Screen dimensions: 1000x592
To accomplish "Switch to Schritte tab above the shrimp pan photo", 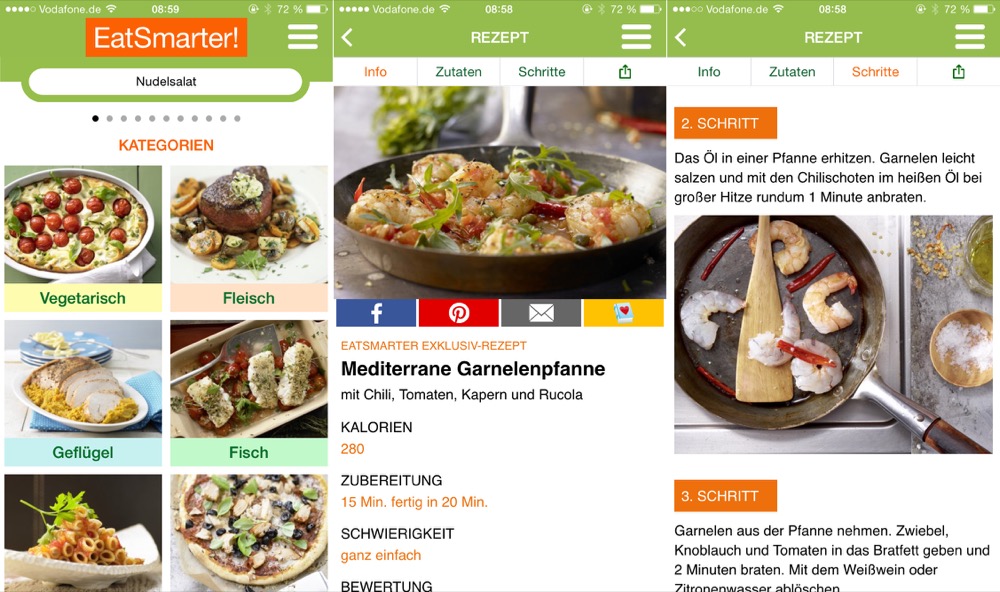I will 542,72.
